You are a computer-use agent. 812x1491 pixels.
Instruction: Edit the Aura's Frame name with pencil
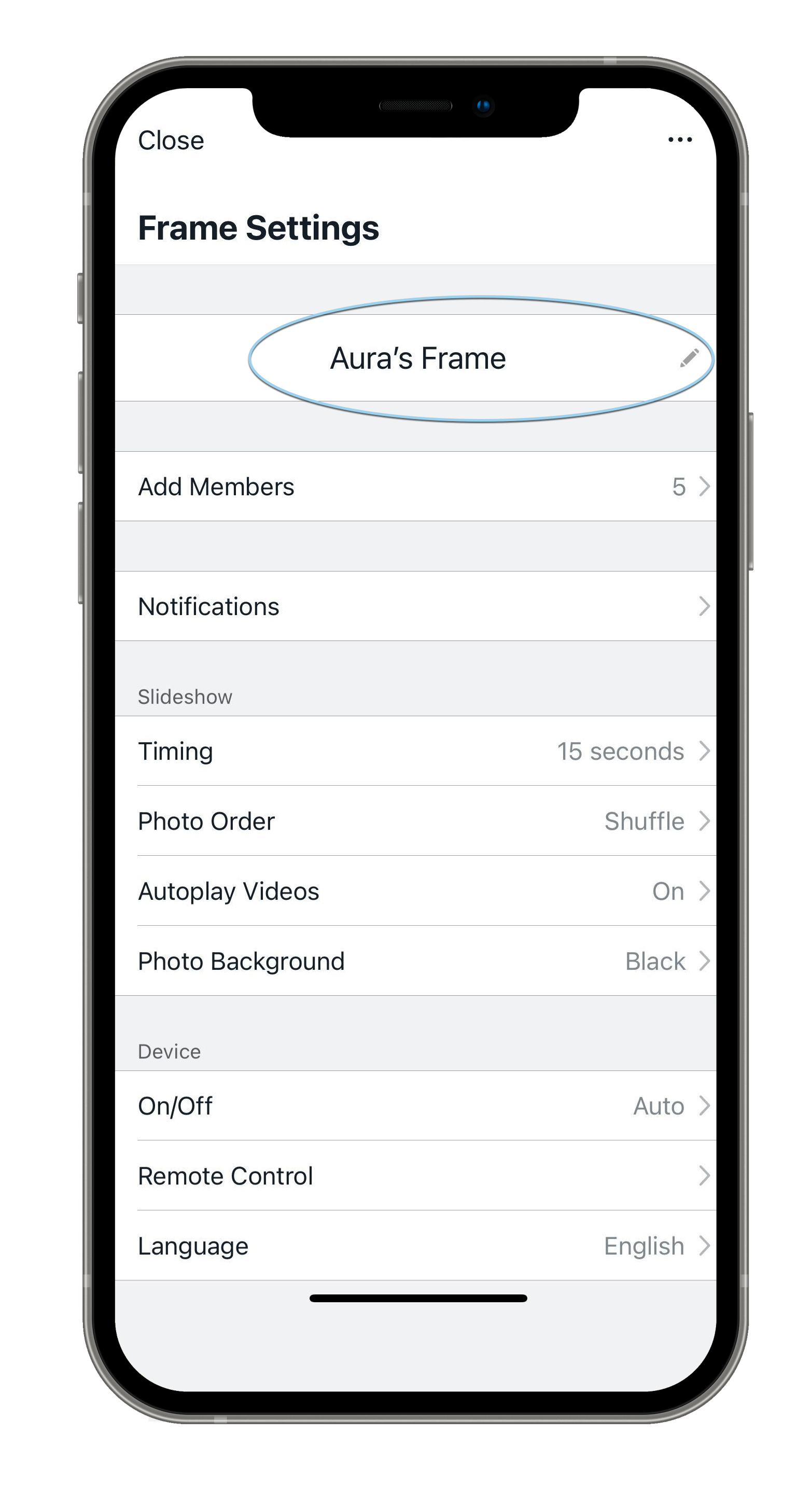pyautogui.click(x=689, y=358)
